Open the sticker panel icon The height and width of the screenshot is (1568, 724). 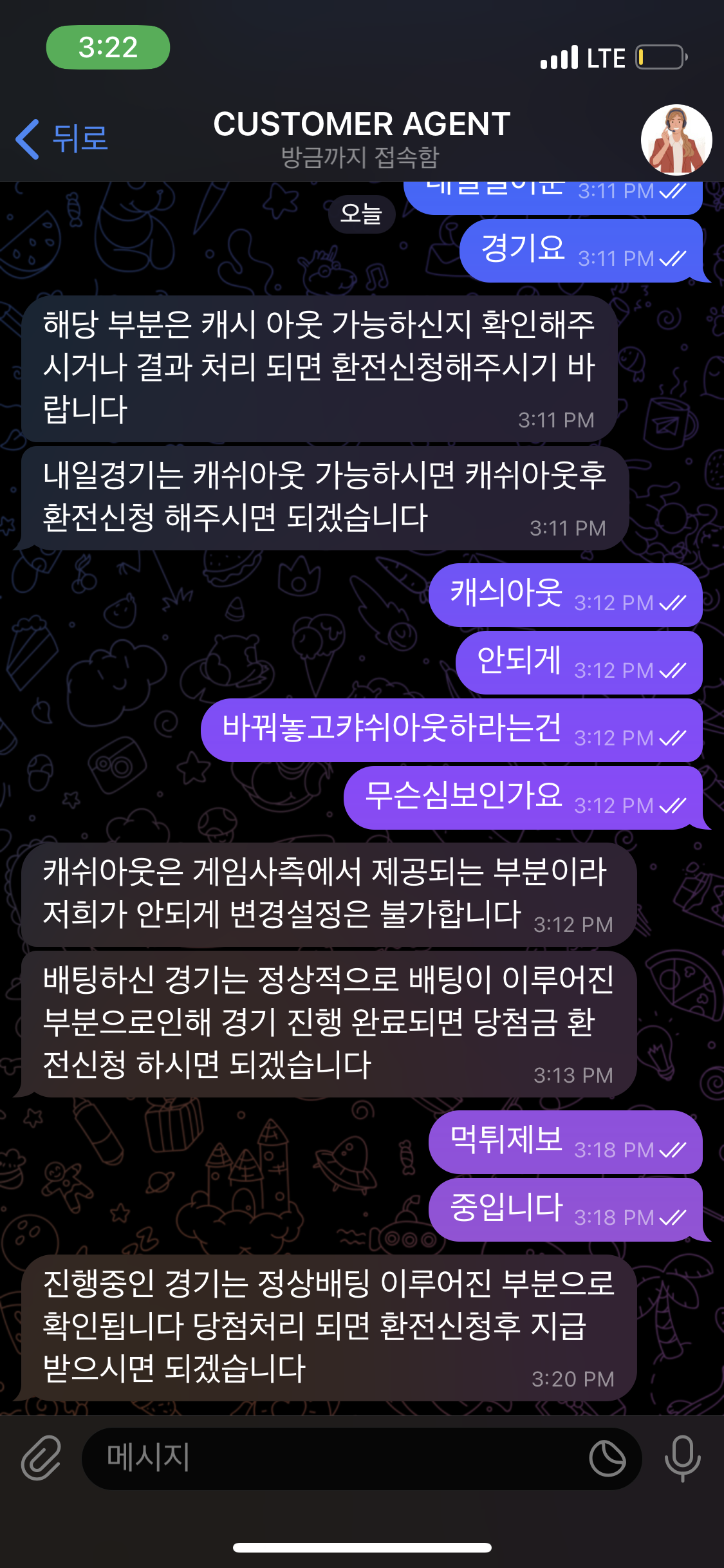(x=607, y=1459)
